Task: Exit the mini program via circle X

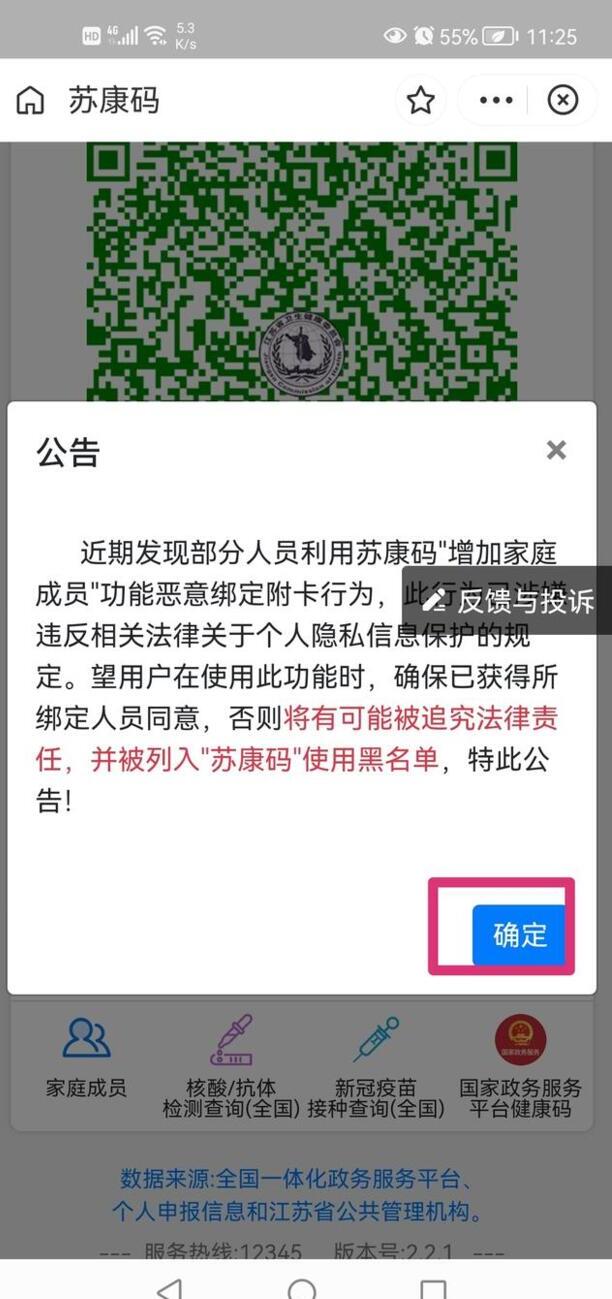Action: [x=563, y=100]
